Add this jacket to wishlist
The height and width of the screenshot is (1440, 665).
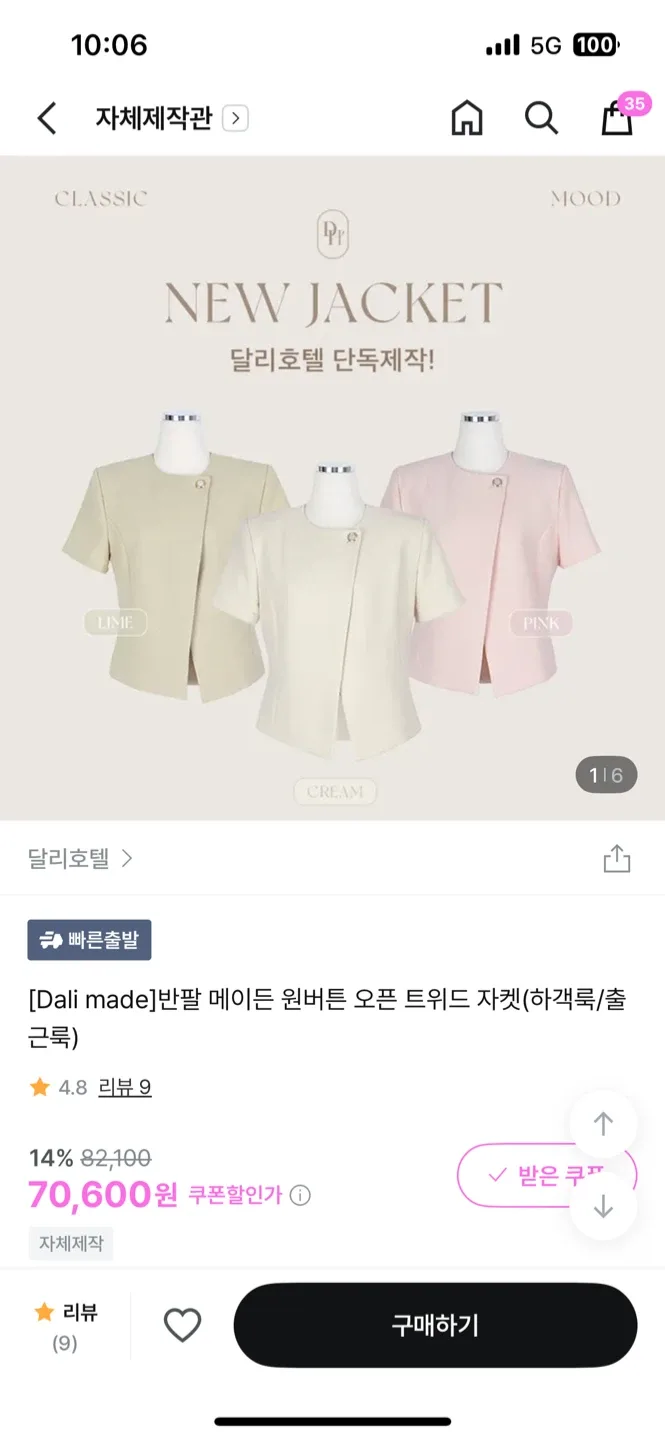(x=182, y=1326)
